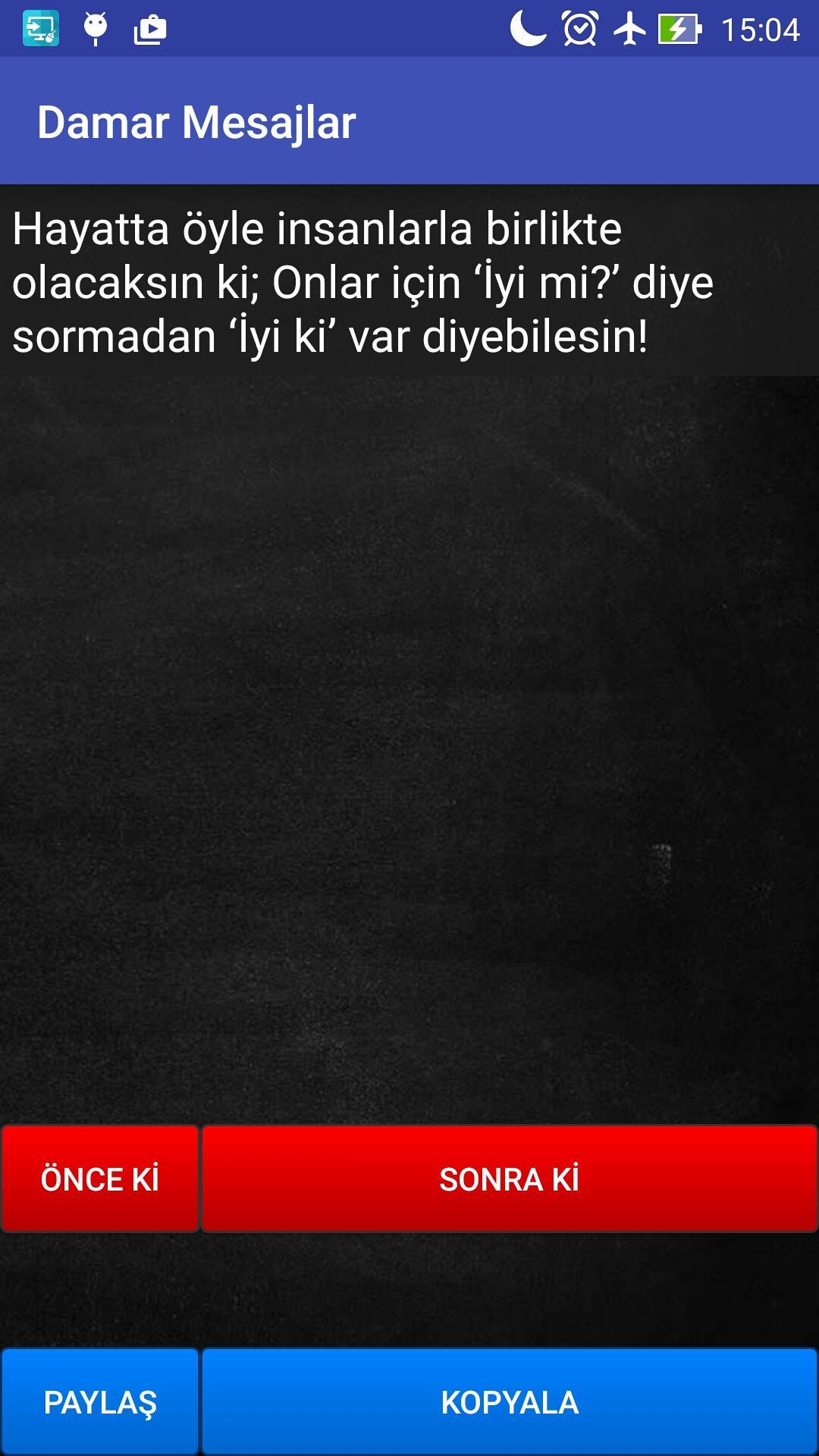Show next message with SONRA Kİ
Image resolution: width=819 pixels, height=1456 pixels.
[x=509, y=1178]
